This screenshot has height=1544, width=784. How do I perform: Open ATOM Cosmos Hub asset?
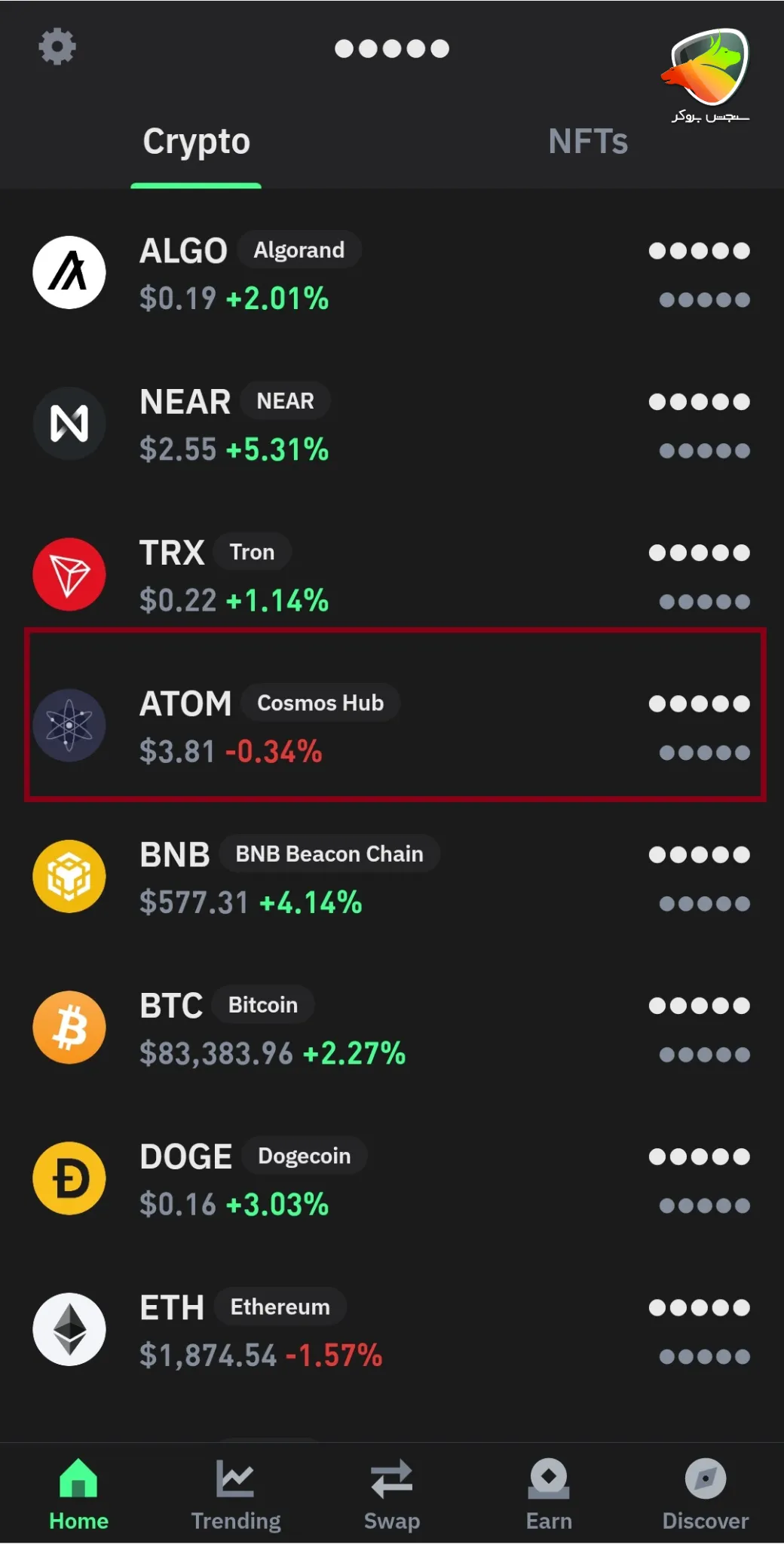(x=392, y=726)
